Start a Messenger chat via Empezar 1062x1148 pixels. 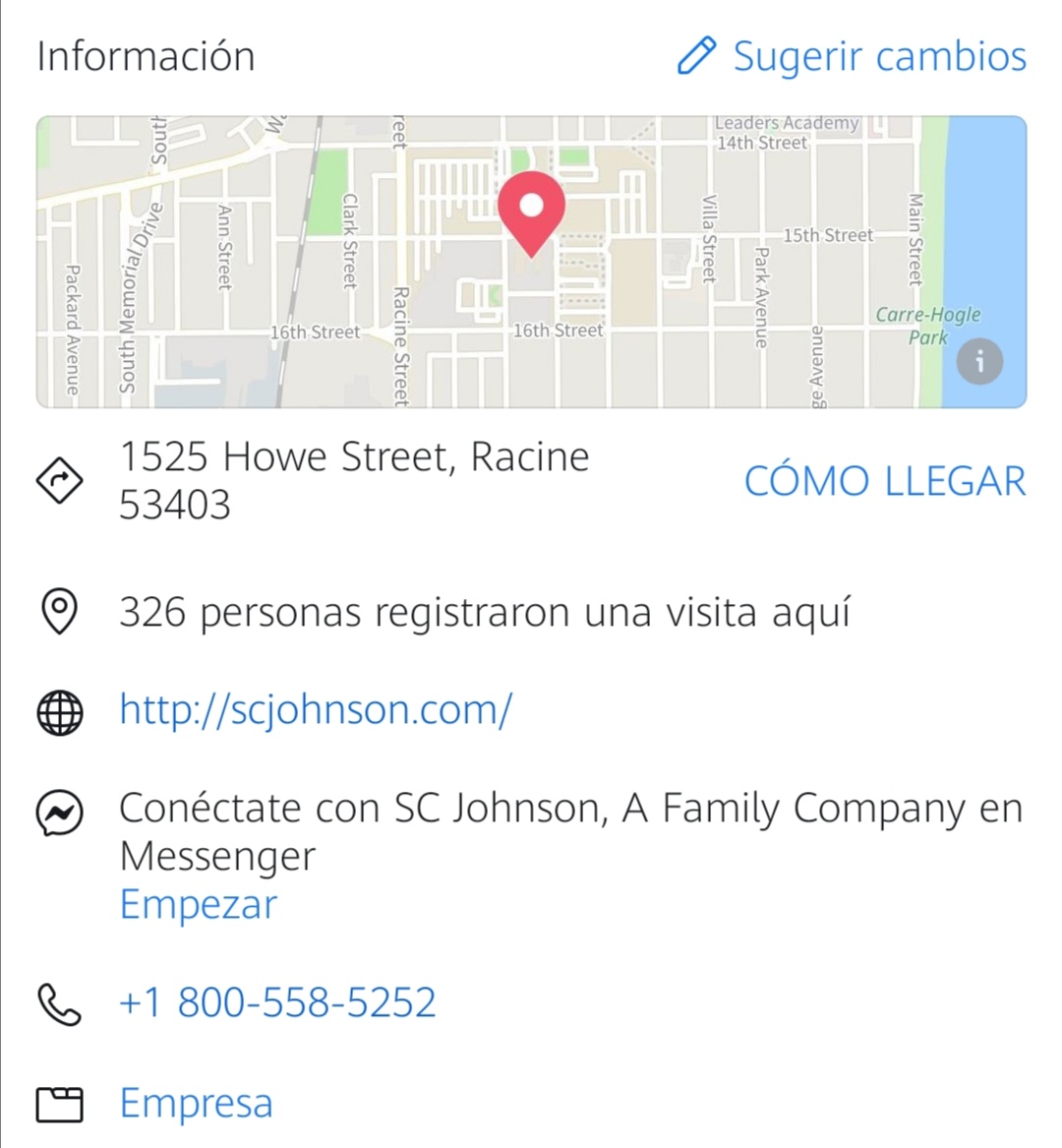click(198, 904)
